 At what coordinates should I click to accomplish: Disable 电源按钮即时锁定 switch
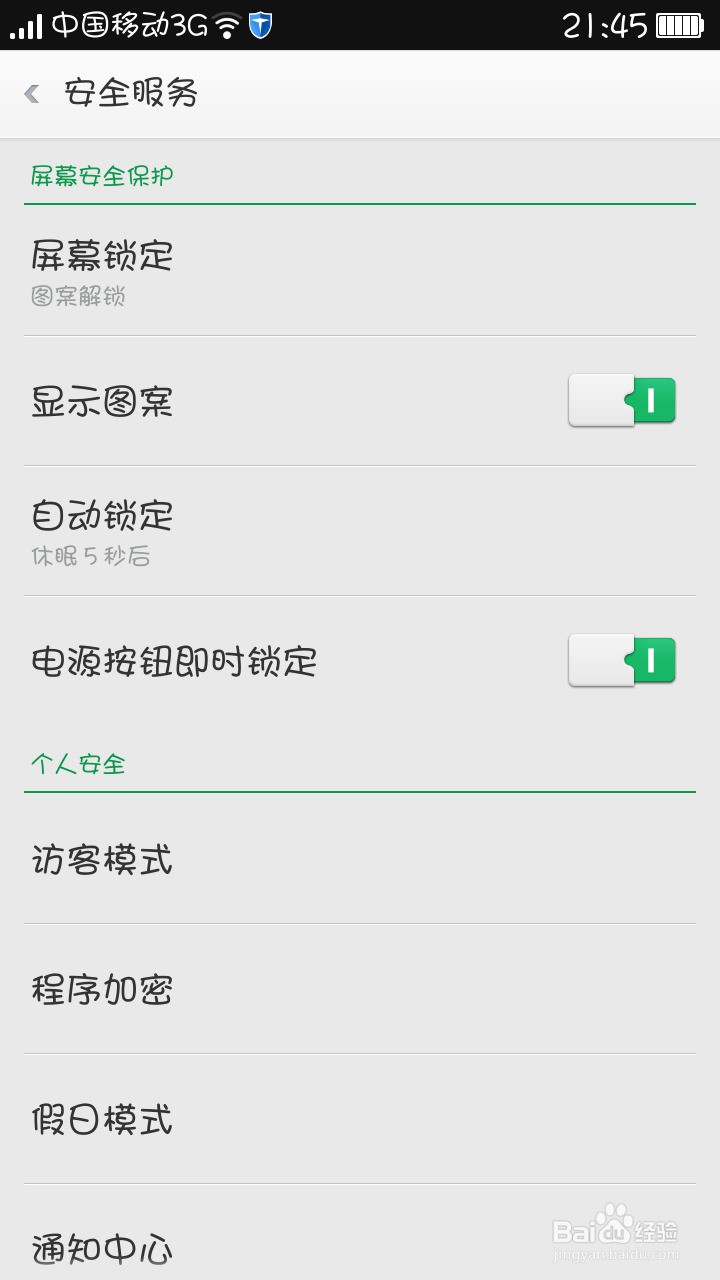(622, 661)
